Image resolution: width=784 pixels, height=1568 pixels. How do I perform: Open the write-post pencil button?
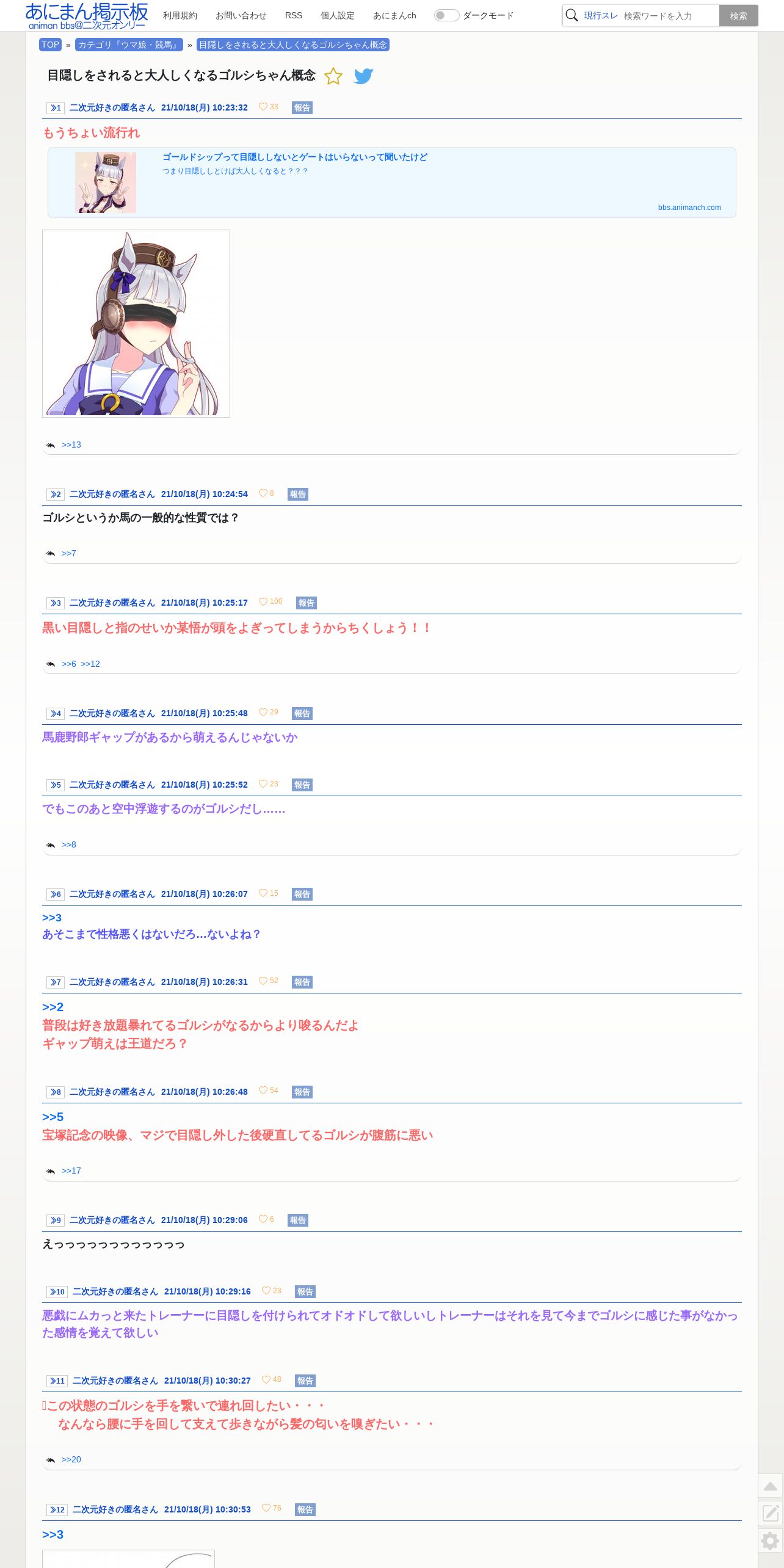pyautogui.click(x=770, y=1513)
